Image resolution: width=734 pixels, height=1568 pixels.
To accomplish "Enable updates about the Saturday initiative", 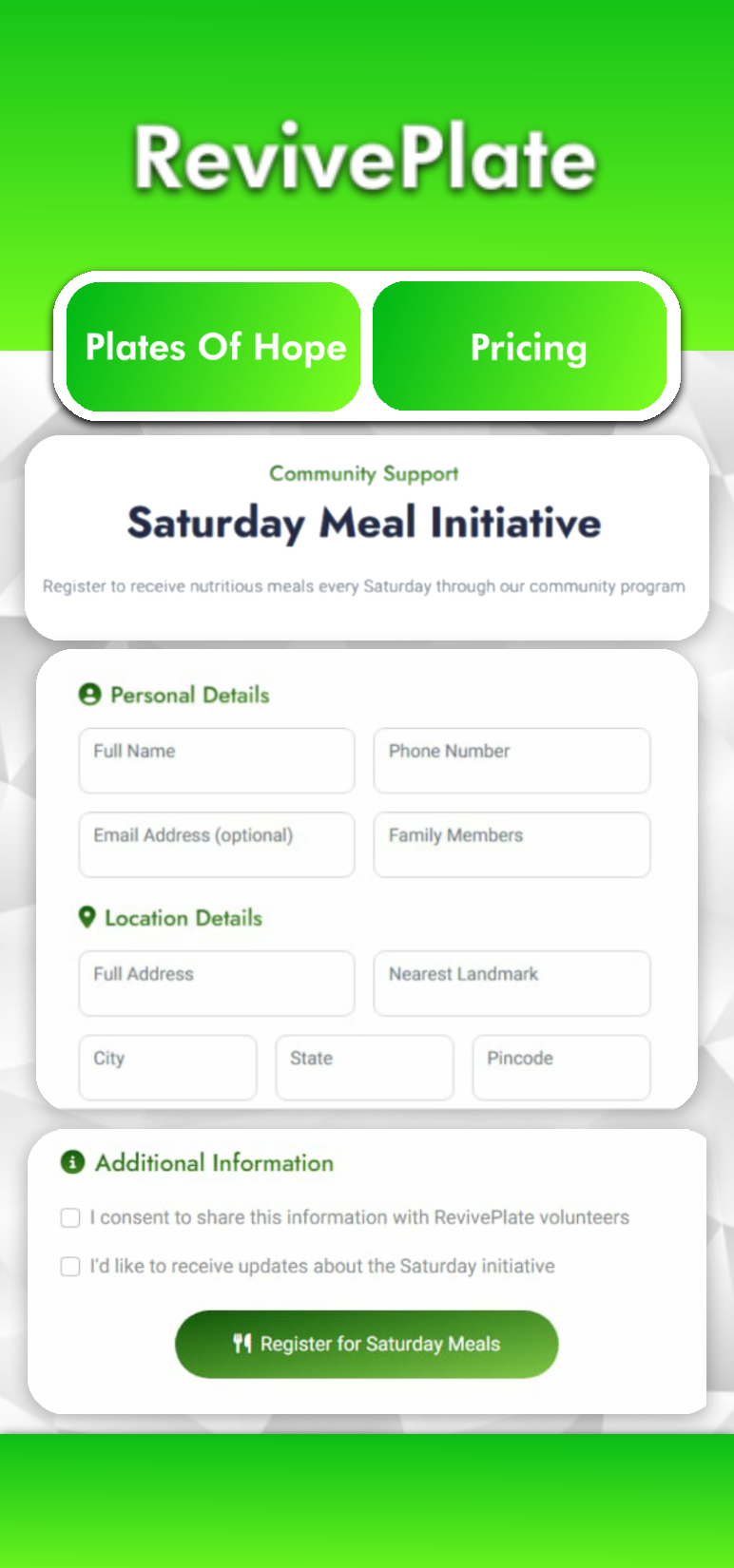I will (70, 1267).
